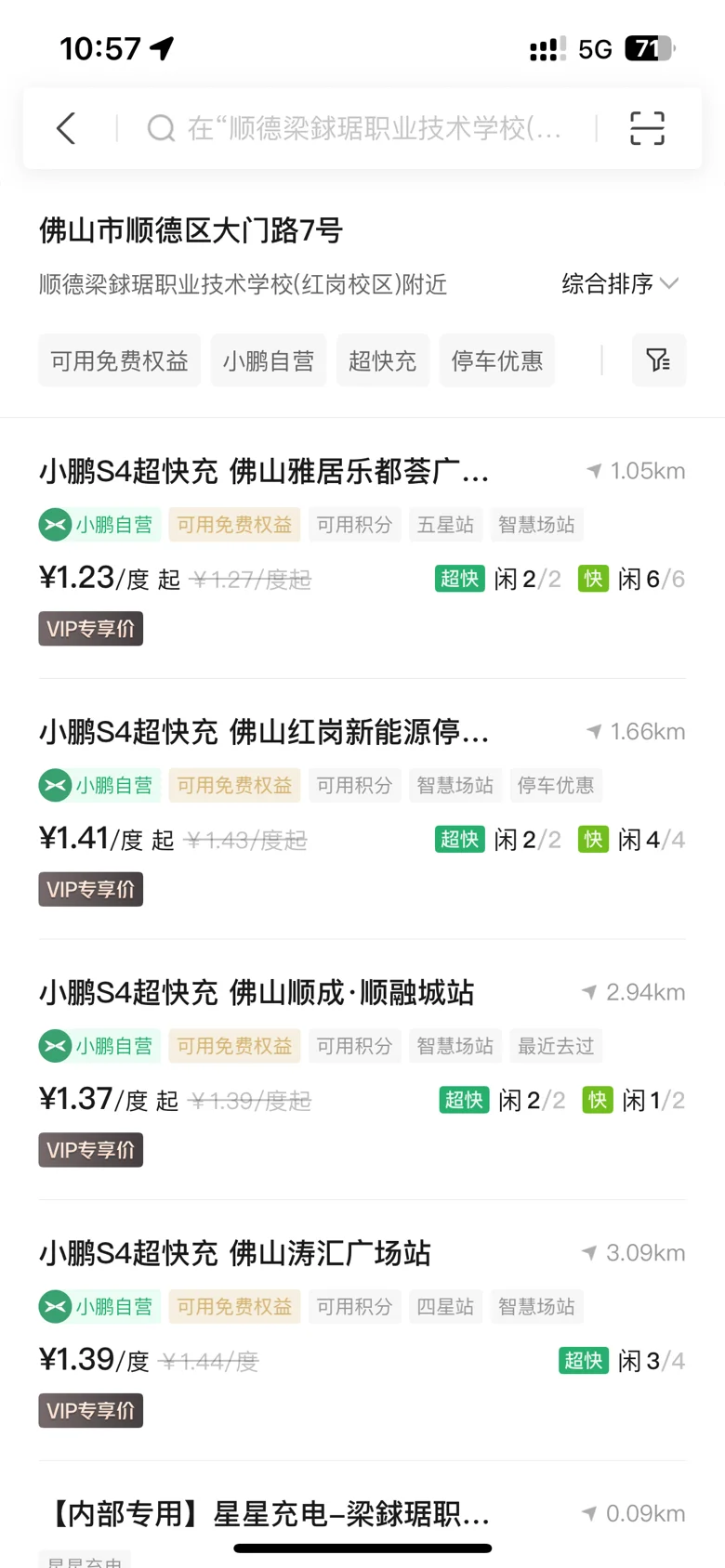Filter by 小鹏自营 chip
The image size is (725, 1568).
(x=269, y=360)
